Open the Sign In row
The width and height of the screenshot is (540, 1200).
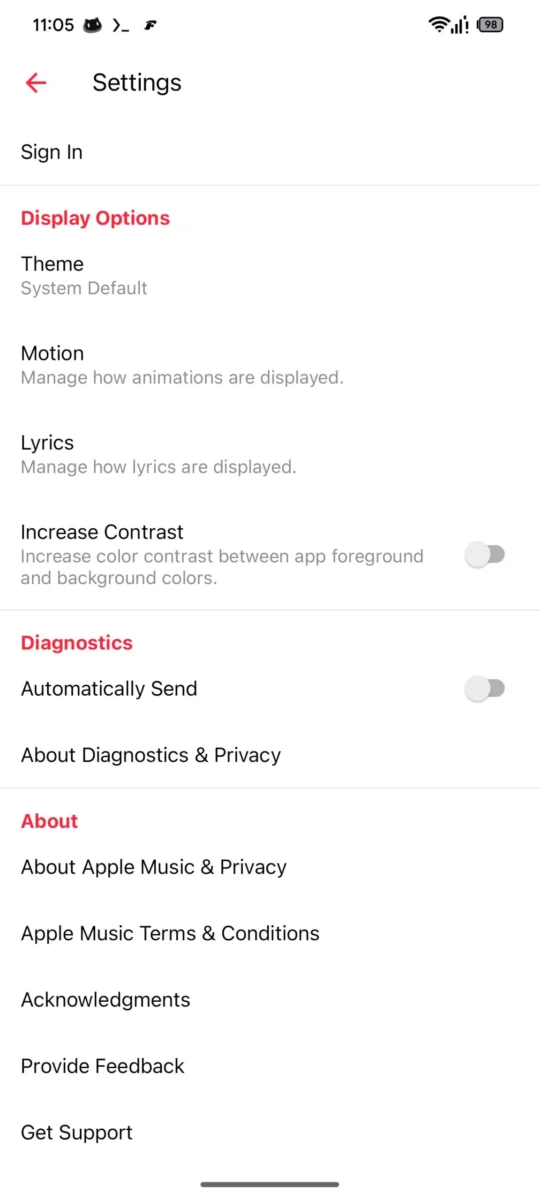pyautogui.click(x=270, y=152)
